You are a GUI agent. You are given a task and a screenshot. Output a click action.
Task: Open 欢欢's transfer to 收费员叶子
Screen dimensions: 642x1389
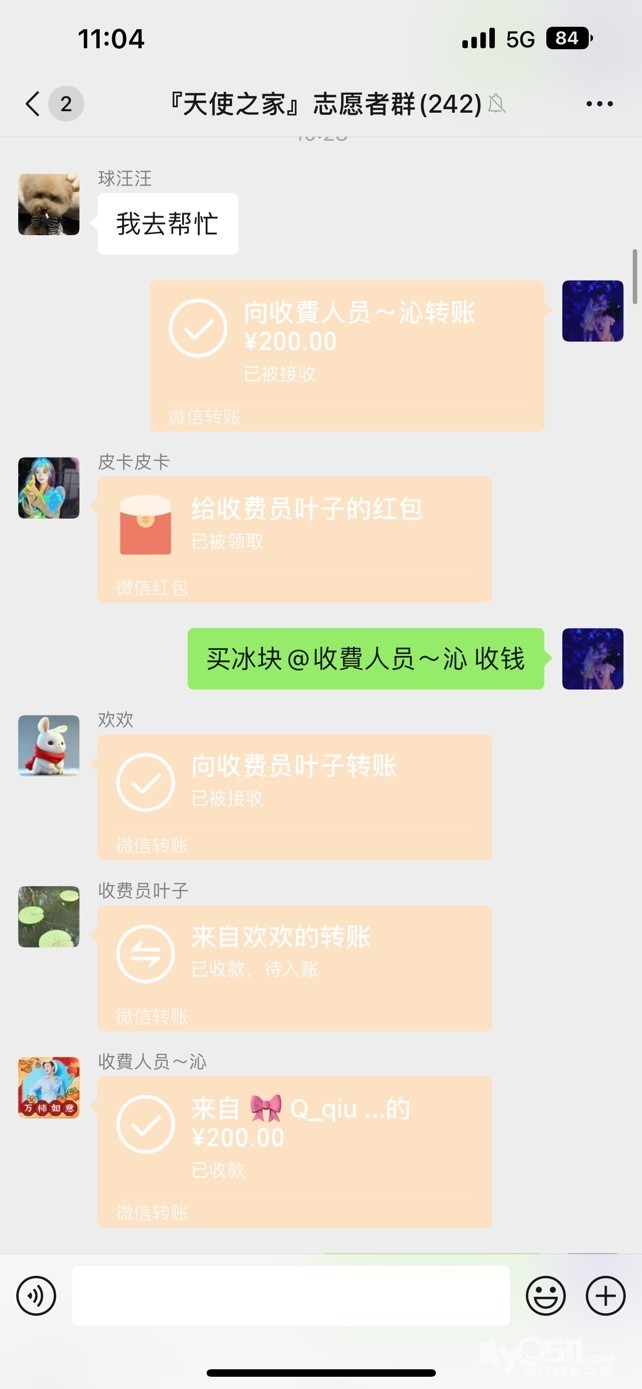pyautogui.click(x=294, y=797)
